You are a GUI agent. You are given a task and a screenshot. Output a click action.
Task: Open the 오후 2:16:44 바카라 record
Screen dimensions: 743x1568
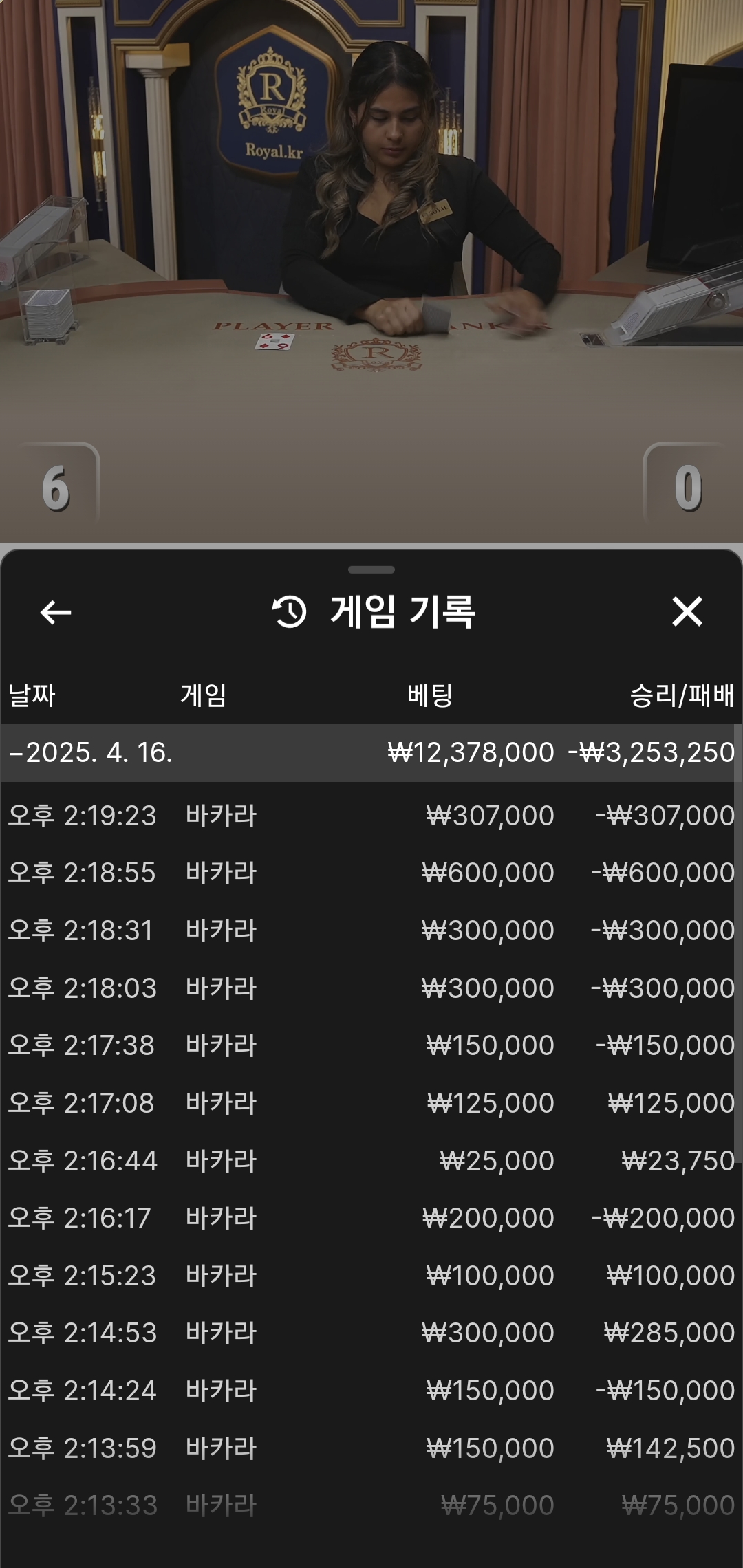coord(371,1161)
